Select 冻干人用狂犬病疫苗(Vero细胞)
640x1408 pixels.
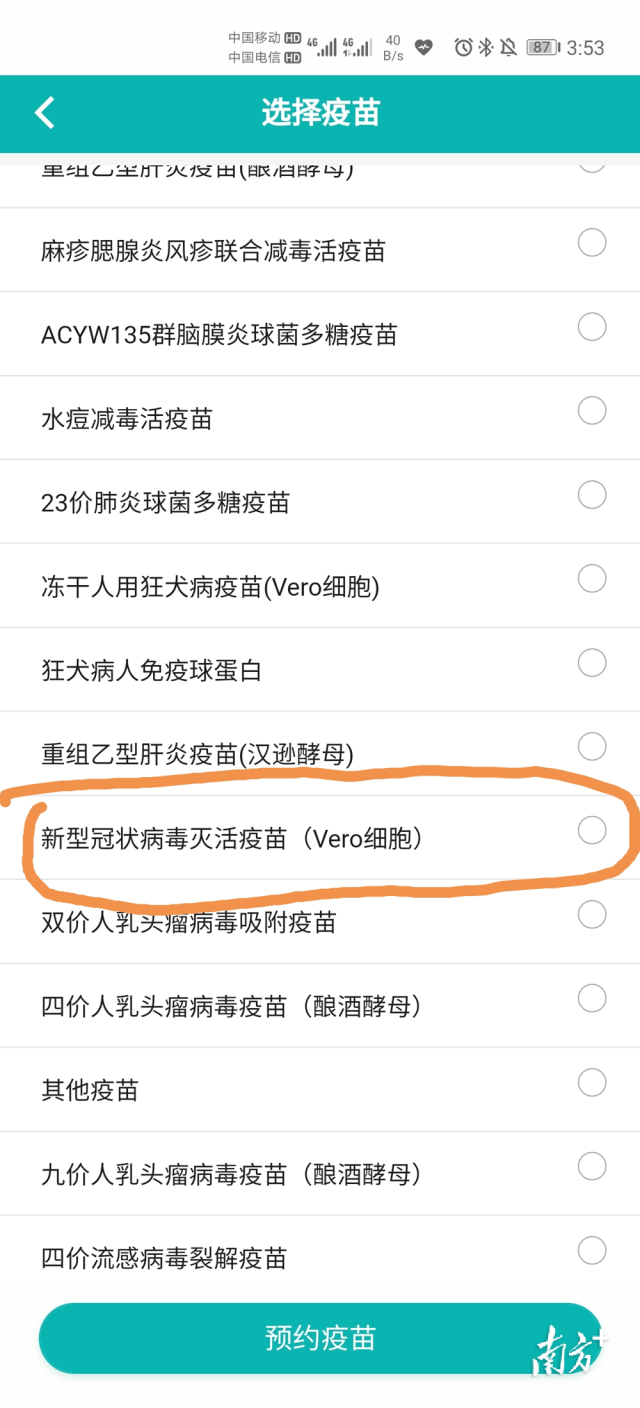point(592,579)
